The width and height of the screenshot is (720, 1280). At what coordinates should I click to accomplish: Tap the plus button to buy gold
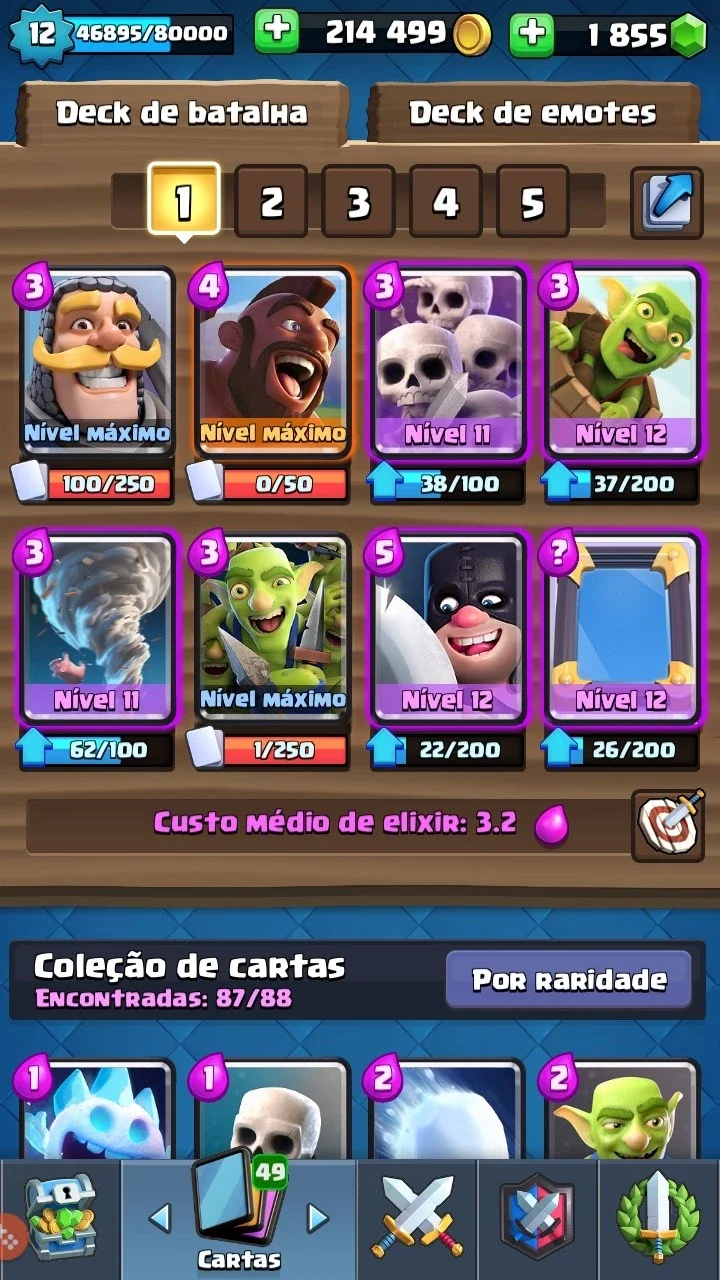[x=276, y=33]
